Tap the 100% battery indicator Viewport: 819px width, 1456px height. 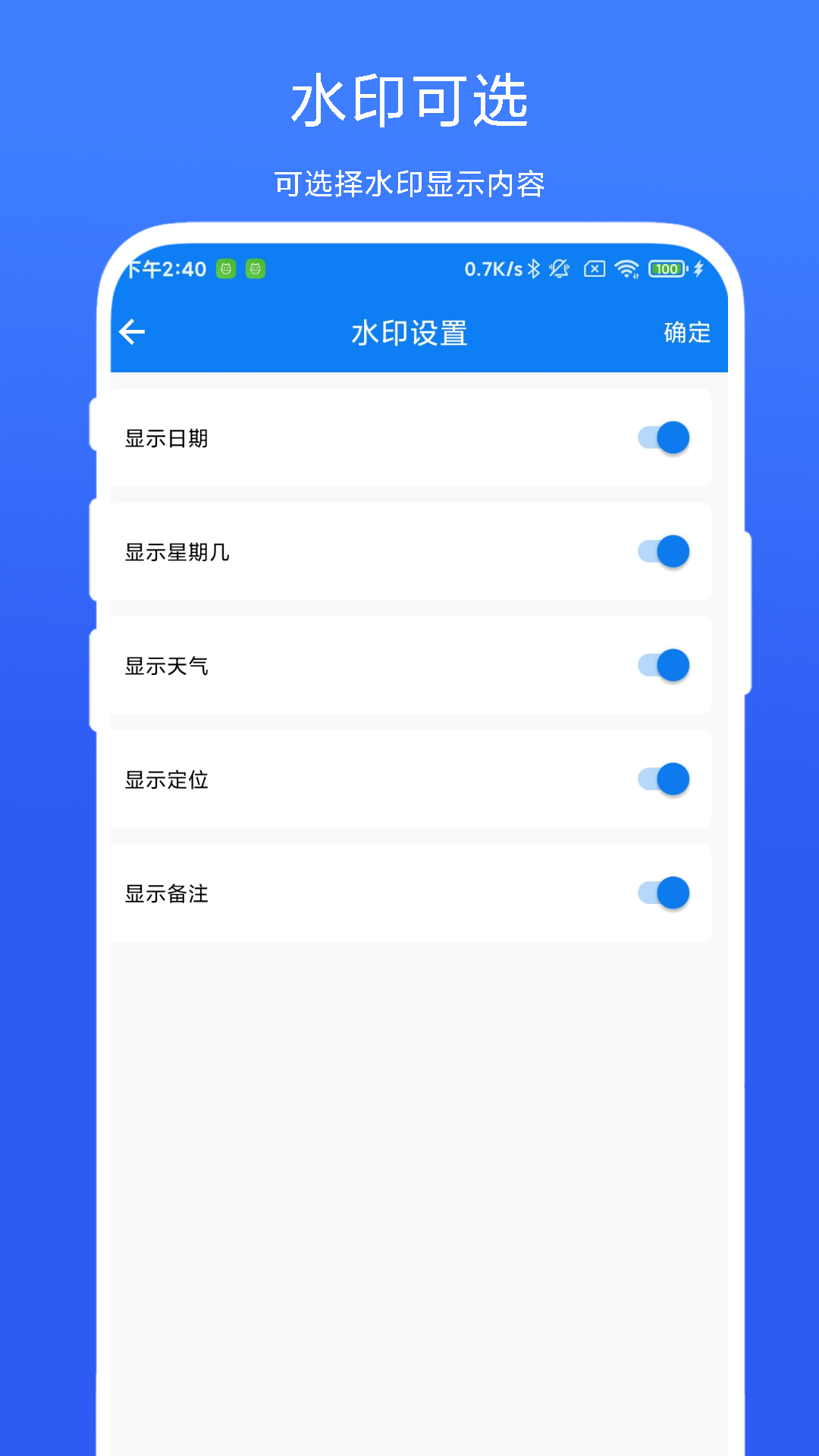point(665,269)
